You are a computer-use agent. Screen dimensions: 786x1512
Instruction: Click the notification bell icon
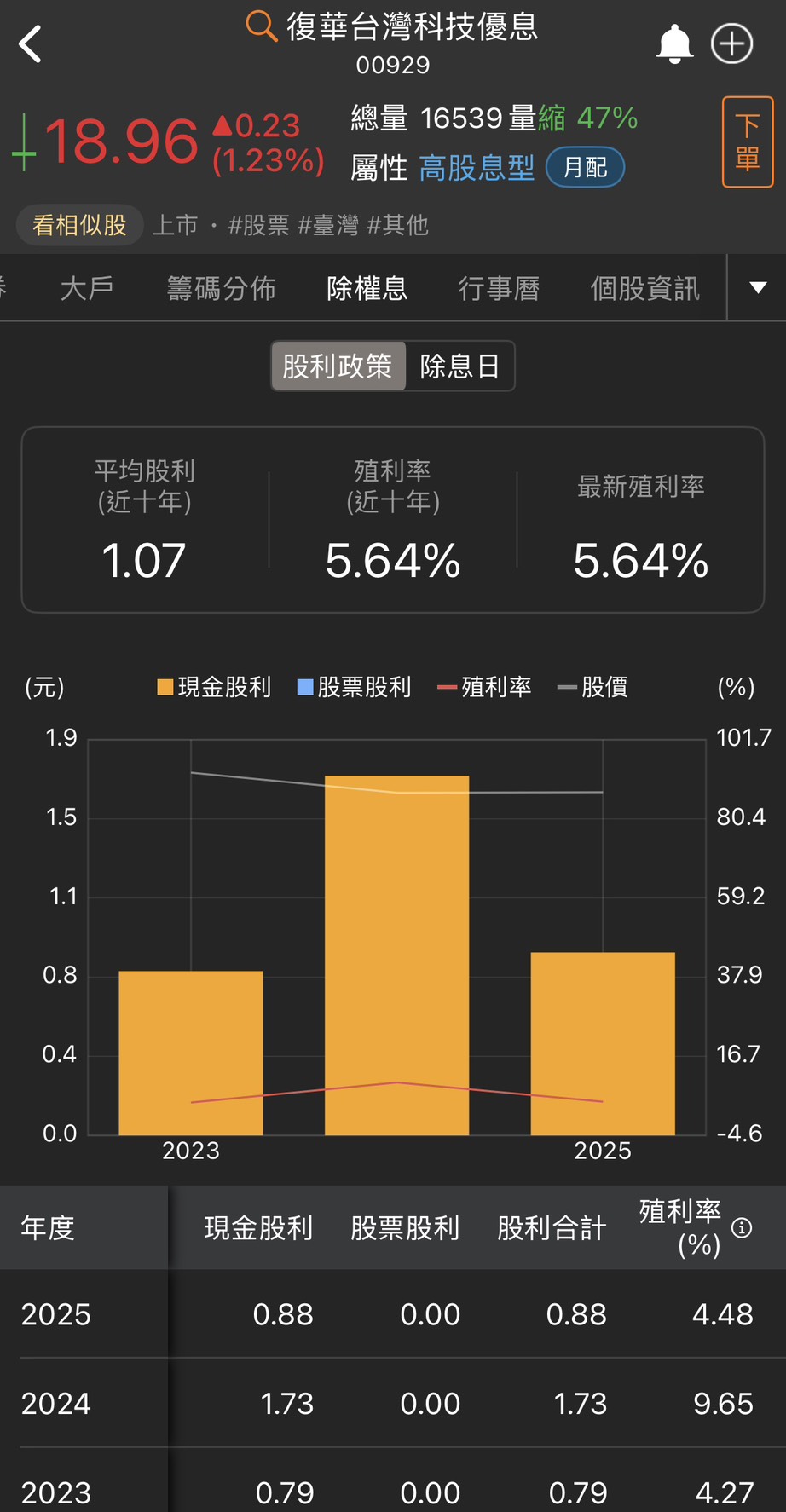coord(674,42)
